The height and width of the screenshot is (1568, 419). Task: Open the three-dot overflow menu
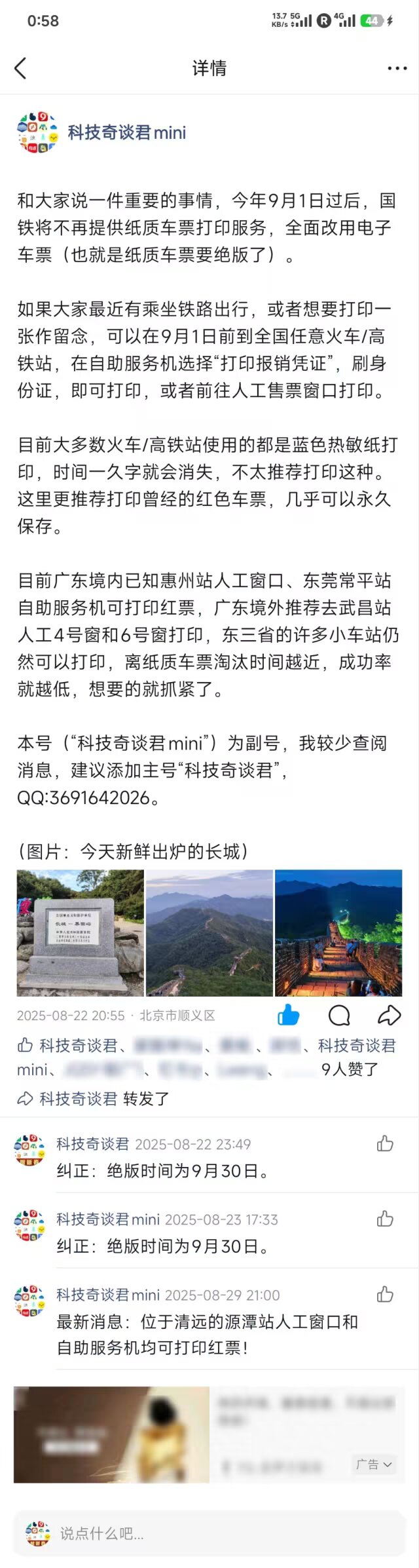pos(397,68)
